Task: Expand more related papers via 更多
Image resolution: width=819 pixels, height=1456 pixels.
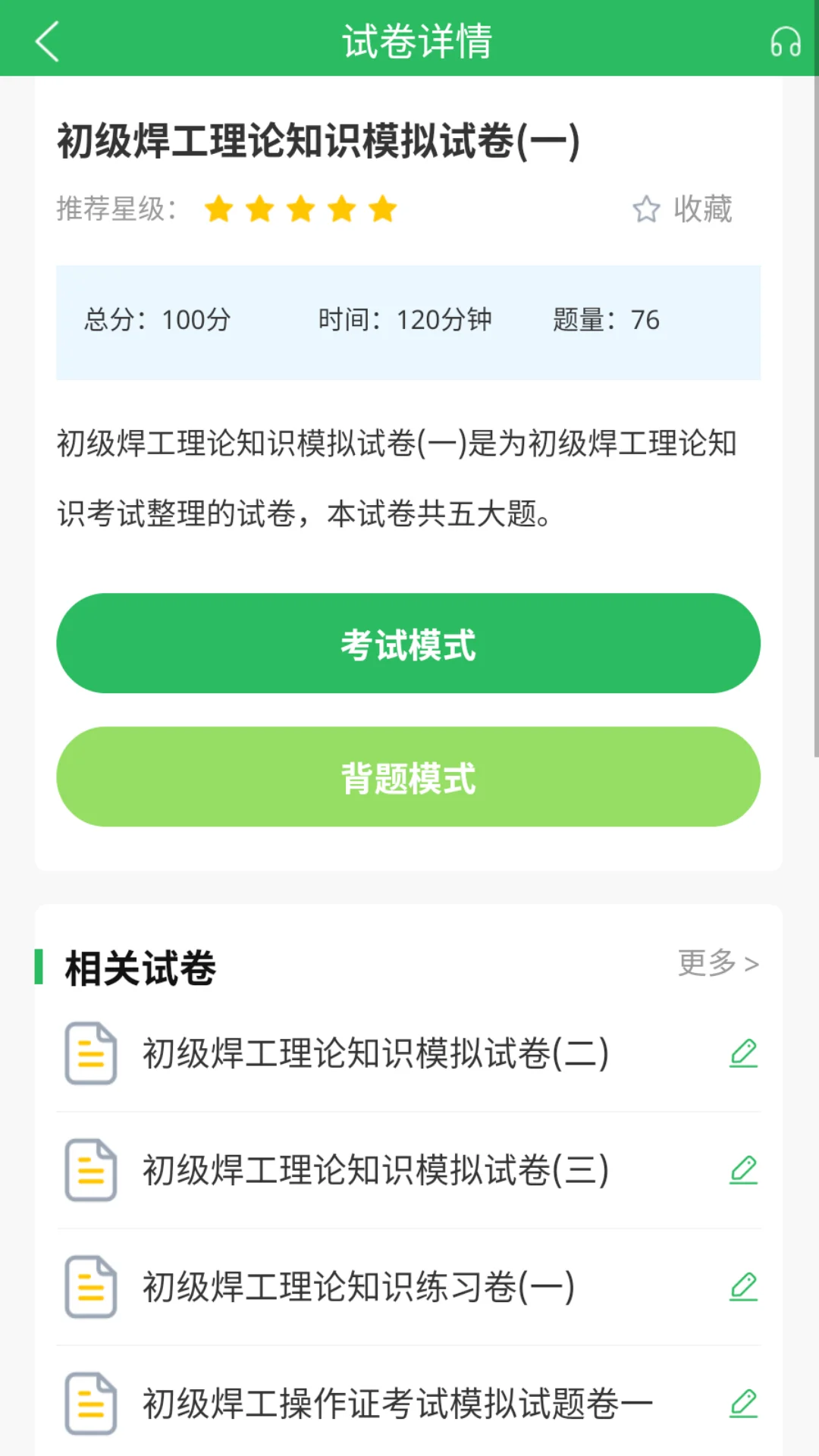Action: click(718, 962)
